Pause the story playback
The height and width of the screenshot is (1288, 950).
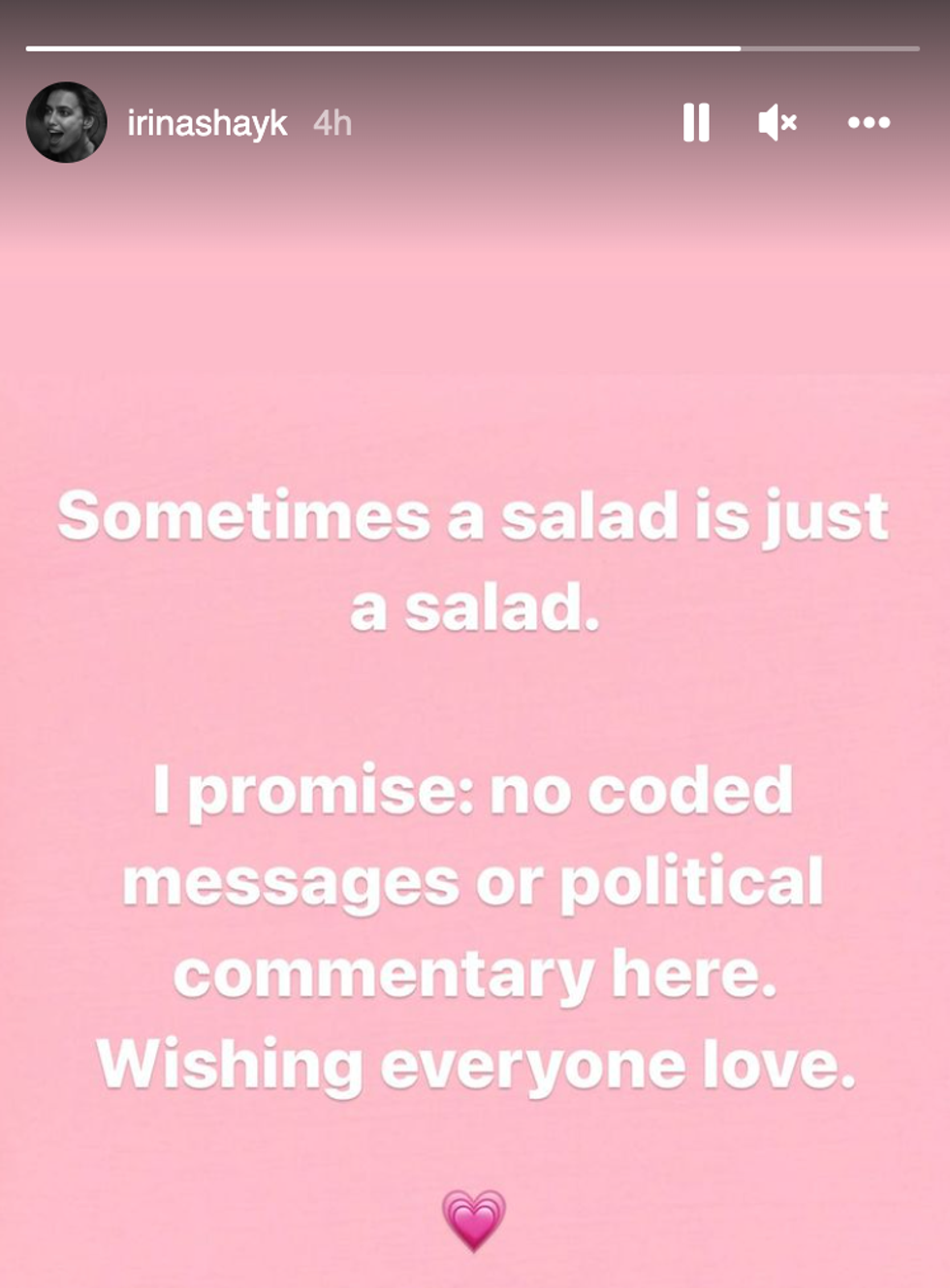tap(696, 123)
